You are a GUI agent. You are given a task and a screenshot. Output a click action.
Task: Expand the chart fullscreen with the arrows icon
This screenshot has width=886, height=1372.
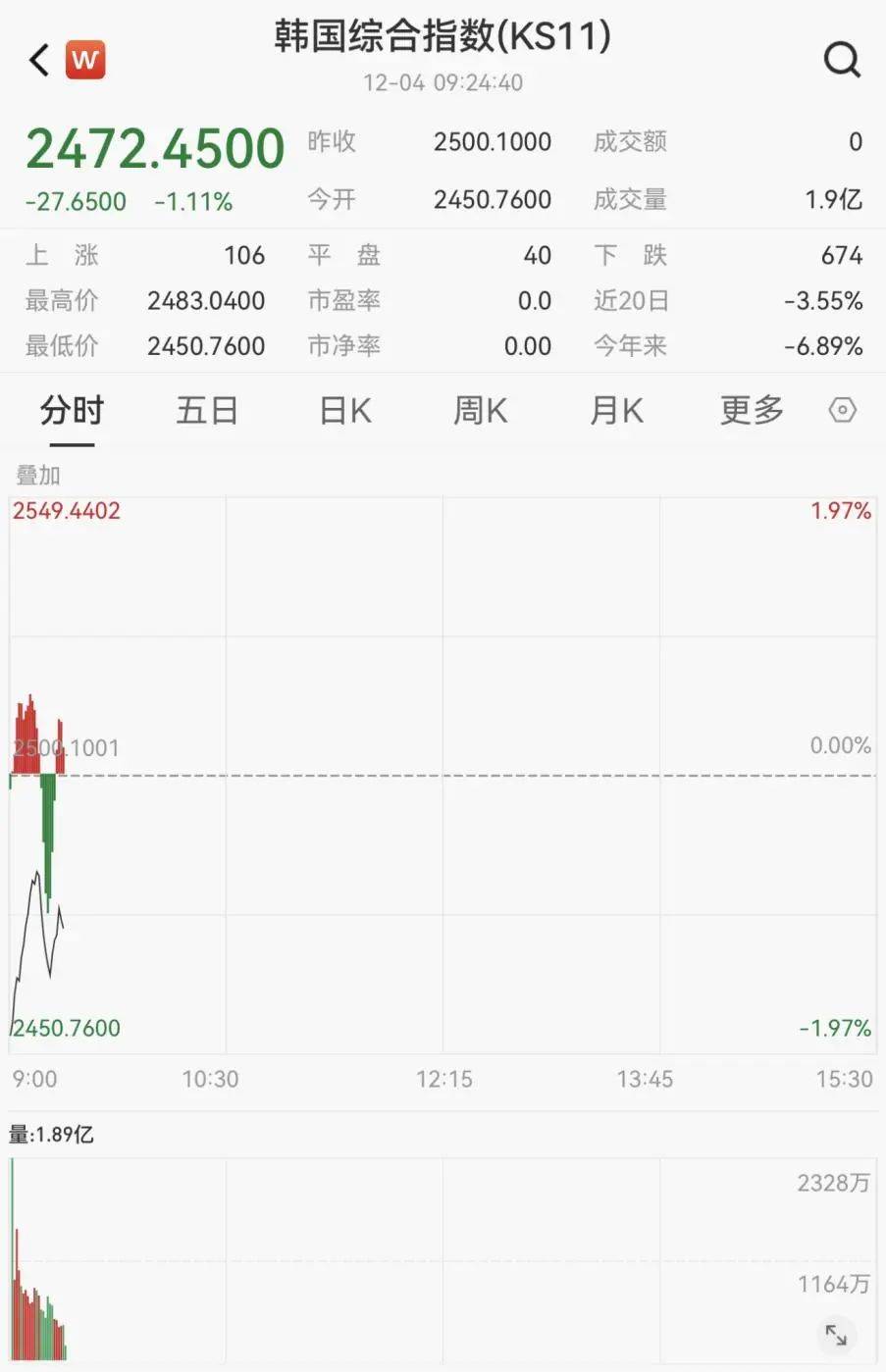tap(838, 1332)
